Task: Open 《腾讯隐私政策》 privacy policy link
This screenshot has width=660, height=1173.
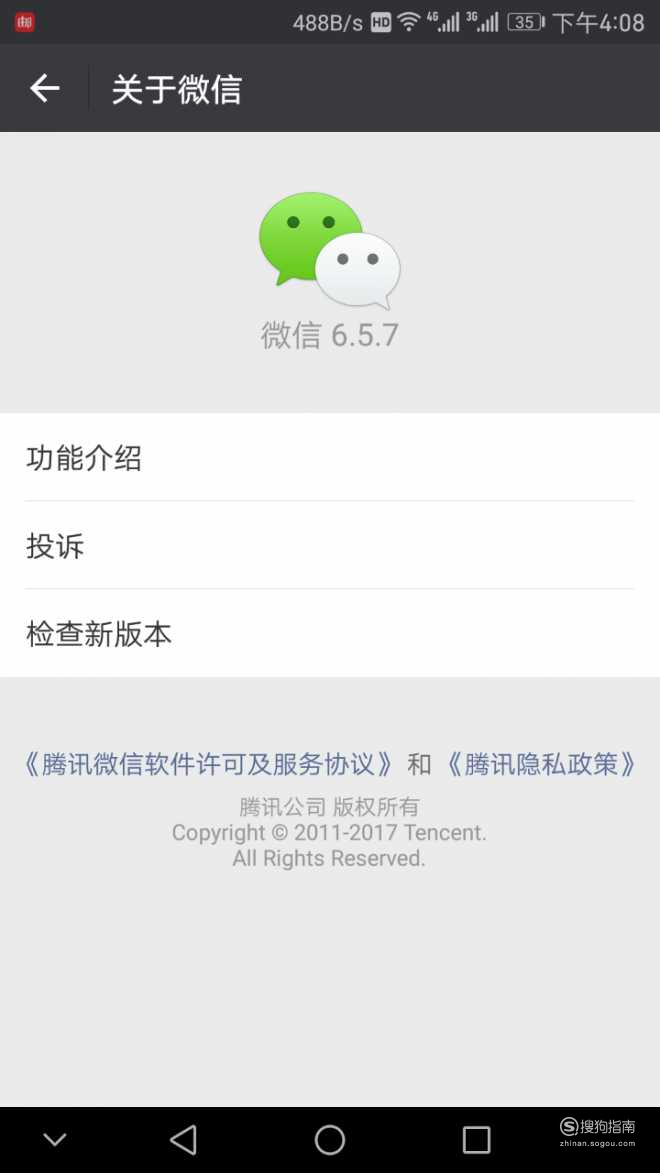Action: pos(541,764)
